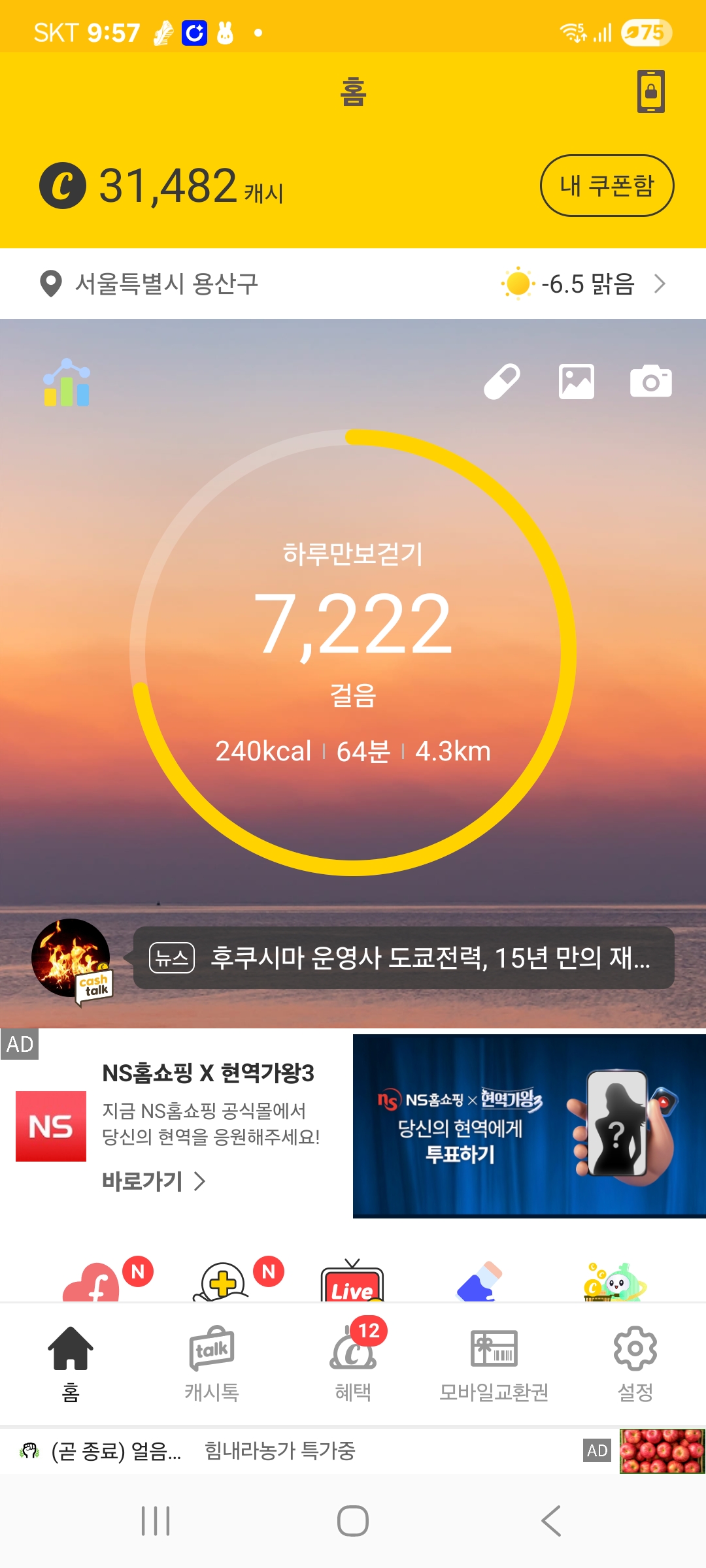Open the 설정 tab
The image size is (706, 1568).
coord(635,1362)
